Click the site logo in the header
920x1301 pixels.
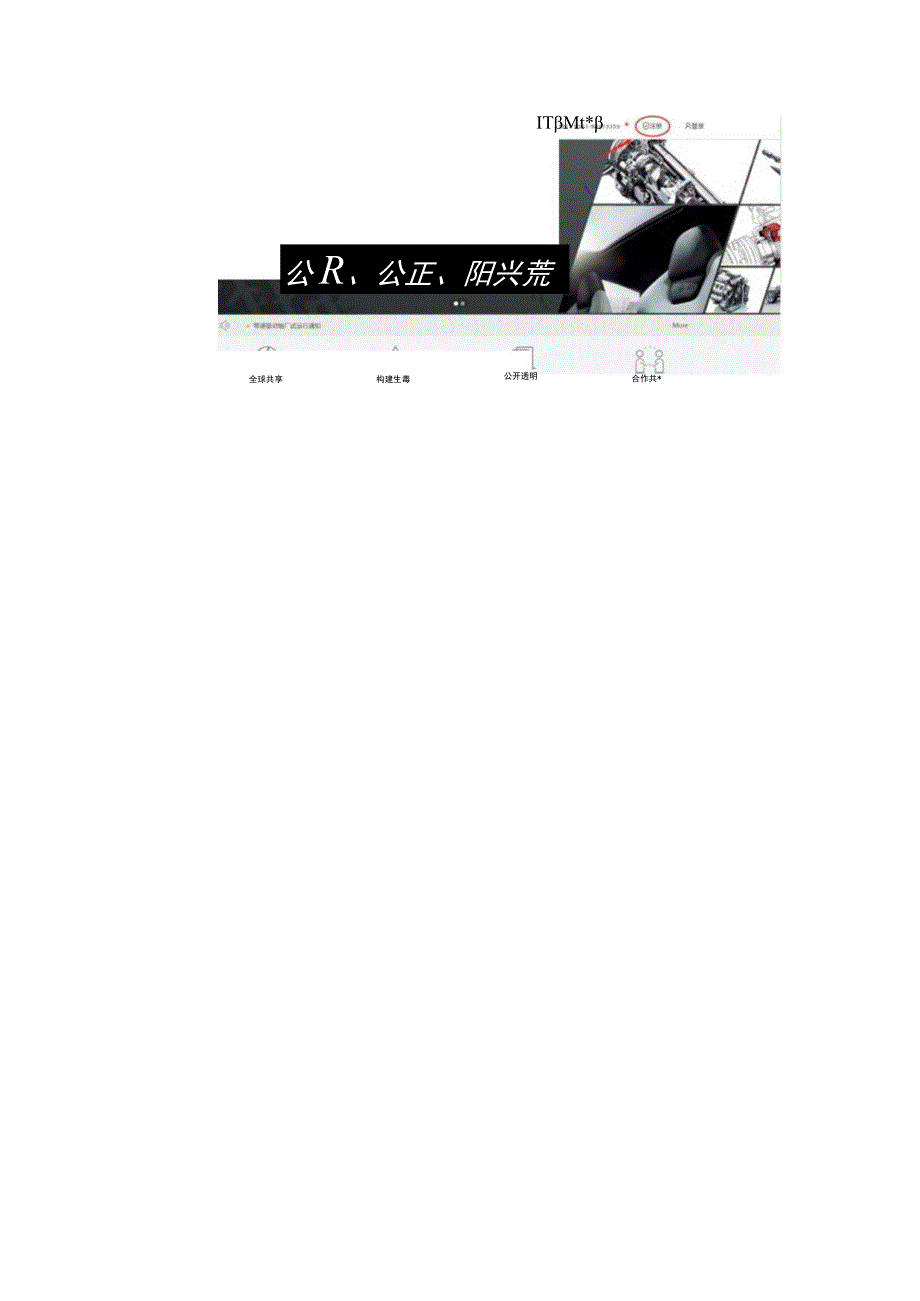point(568,121)
